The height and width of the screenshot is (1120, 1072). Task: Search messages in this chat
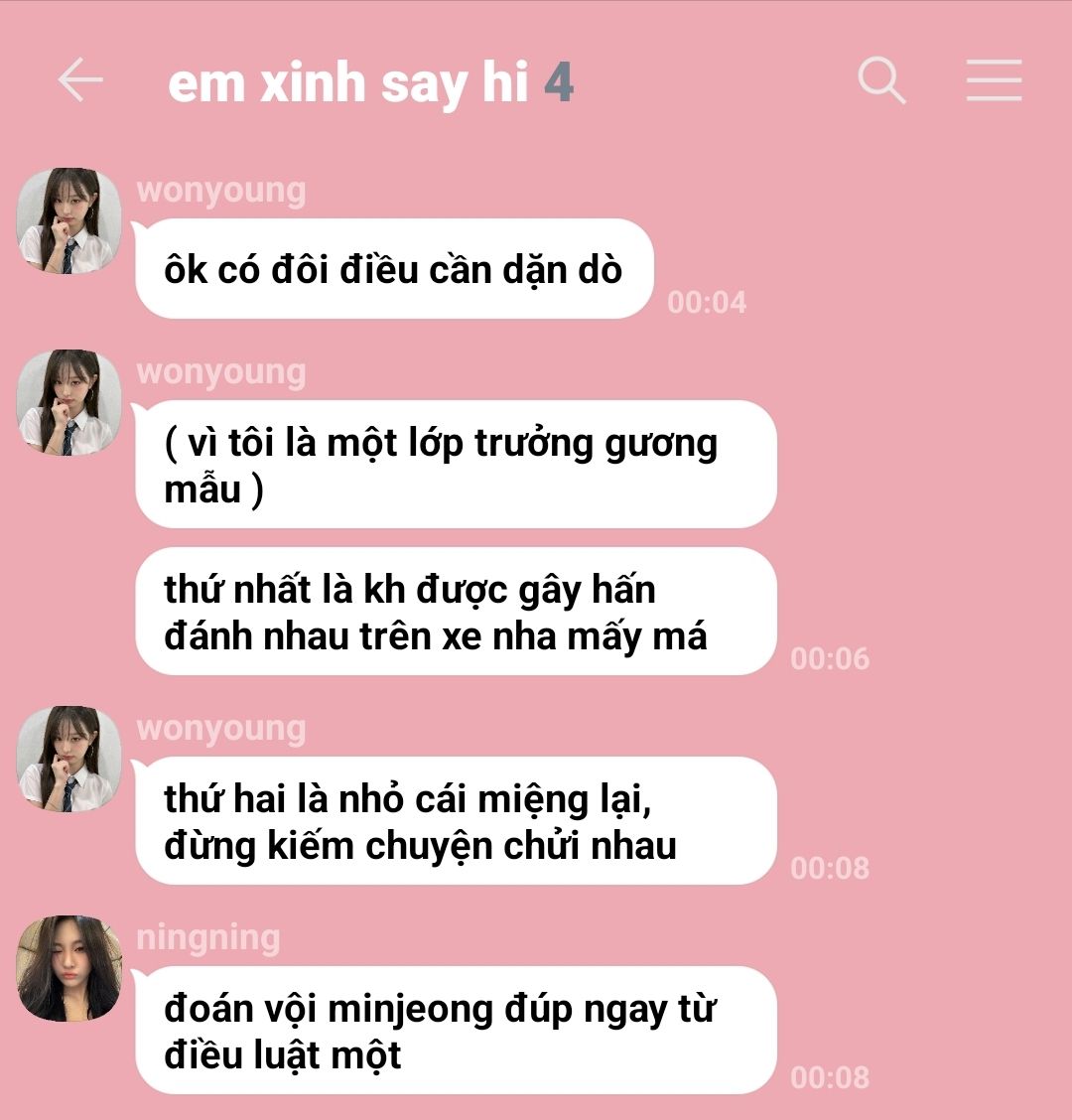(x=881, y=80)
